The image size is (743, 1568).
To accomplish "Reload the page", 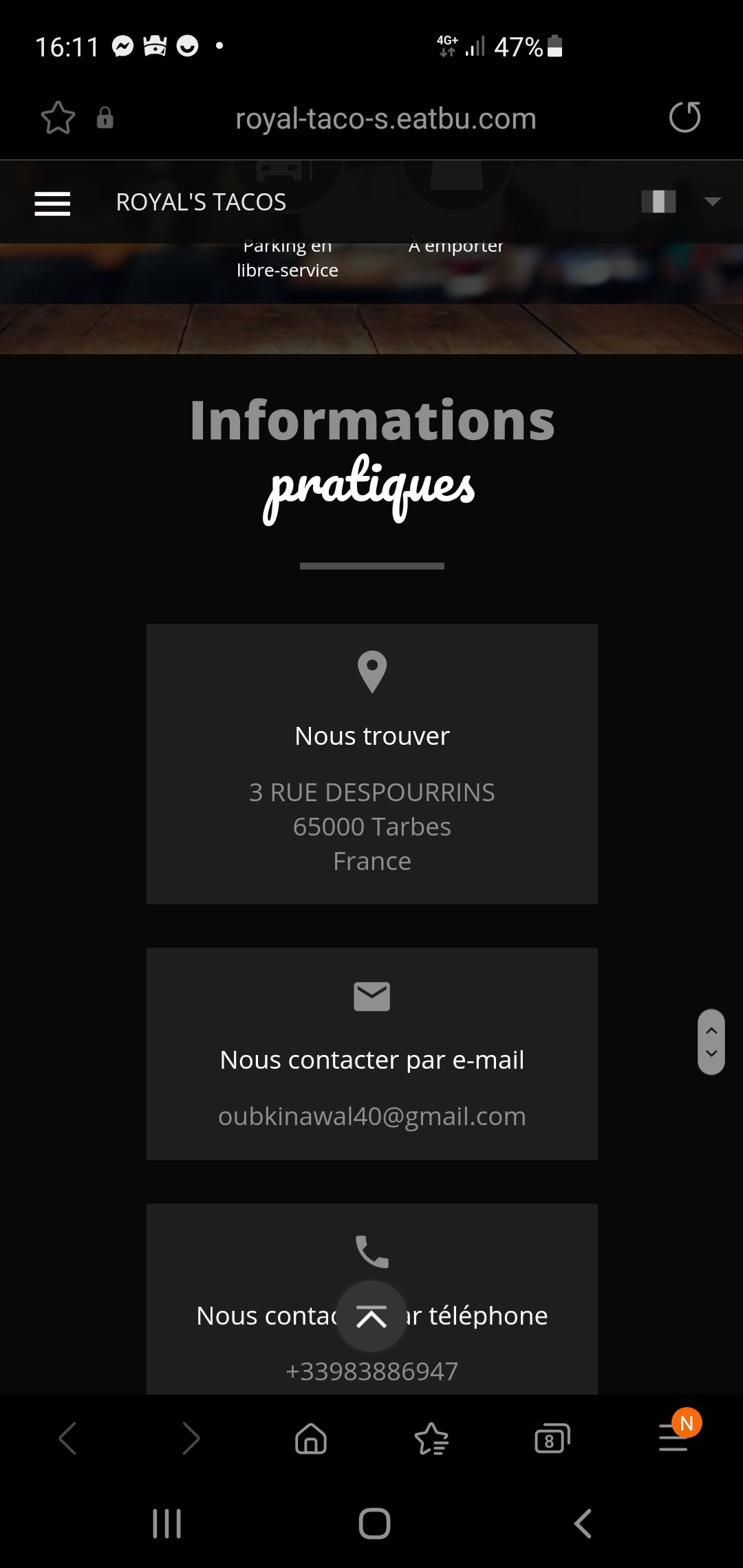I will click(685, 117).
